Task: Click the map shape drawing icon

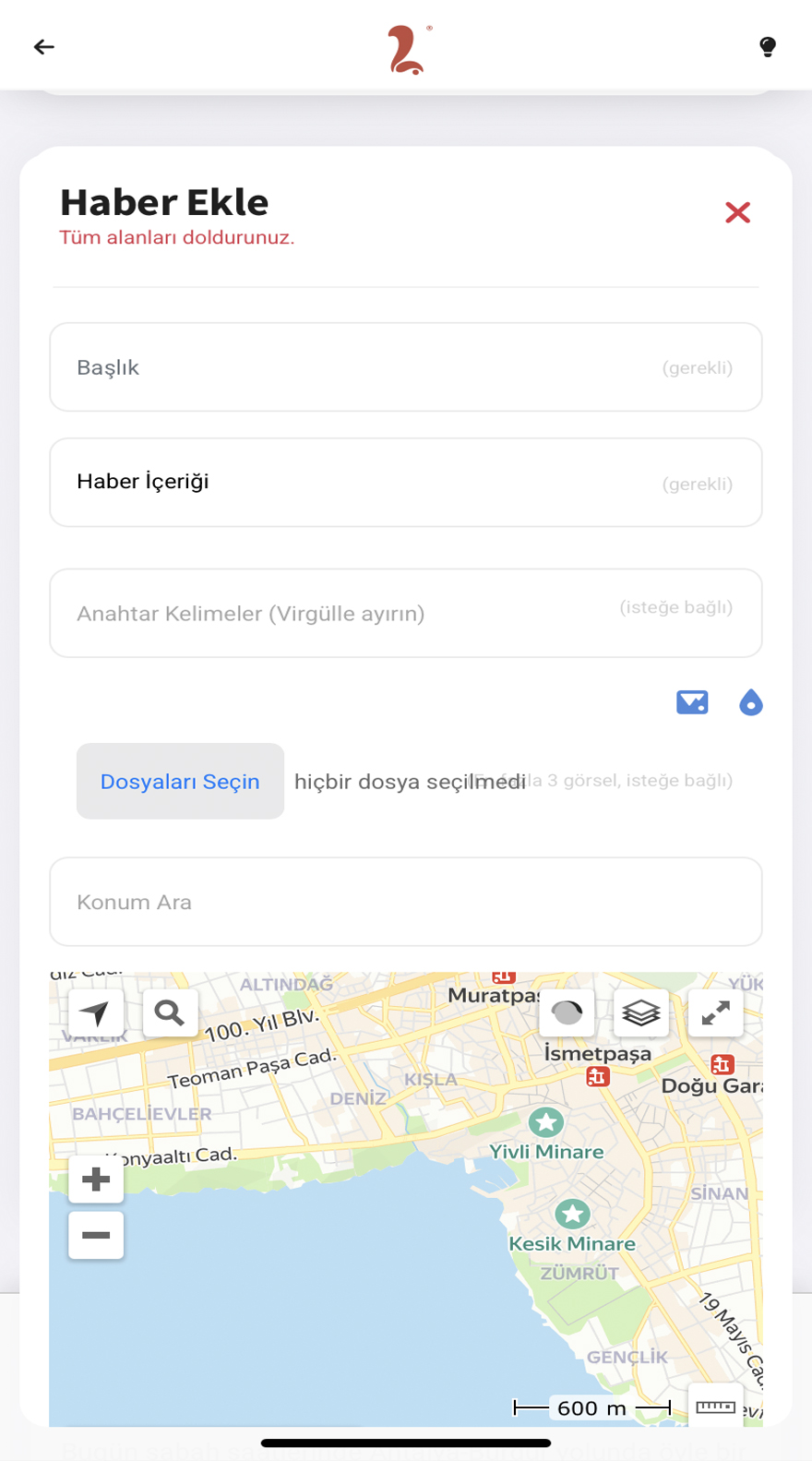Action: click(x=567, y=1012)
